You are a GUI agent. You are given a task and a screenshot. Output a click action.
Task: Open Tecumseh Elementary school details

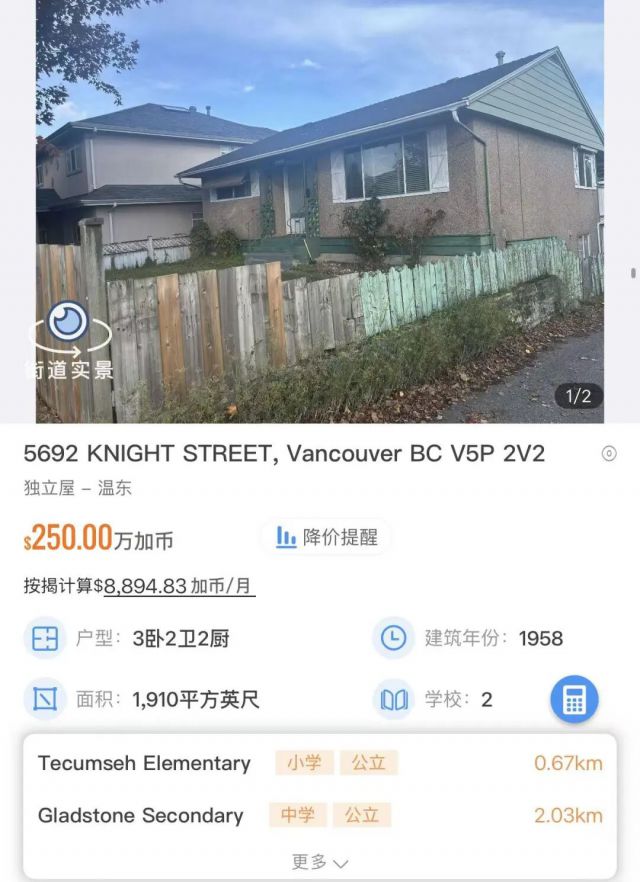(x=144, y=763)
